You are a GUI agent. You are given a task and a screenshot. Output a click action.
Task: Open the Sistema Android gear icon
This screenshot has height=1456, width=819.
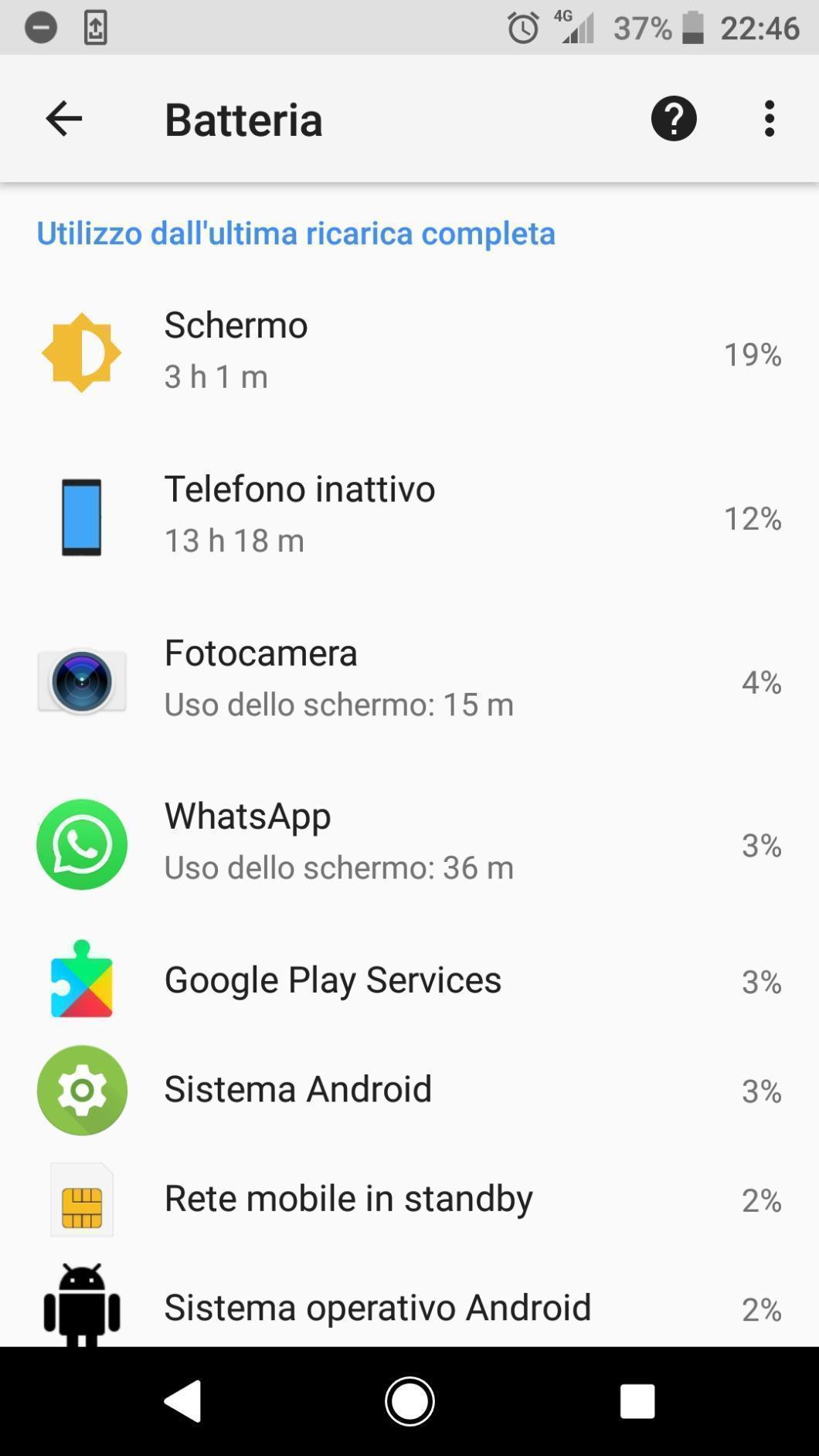pyautogui.click(x=81, y=1089)
